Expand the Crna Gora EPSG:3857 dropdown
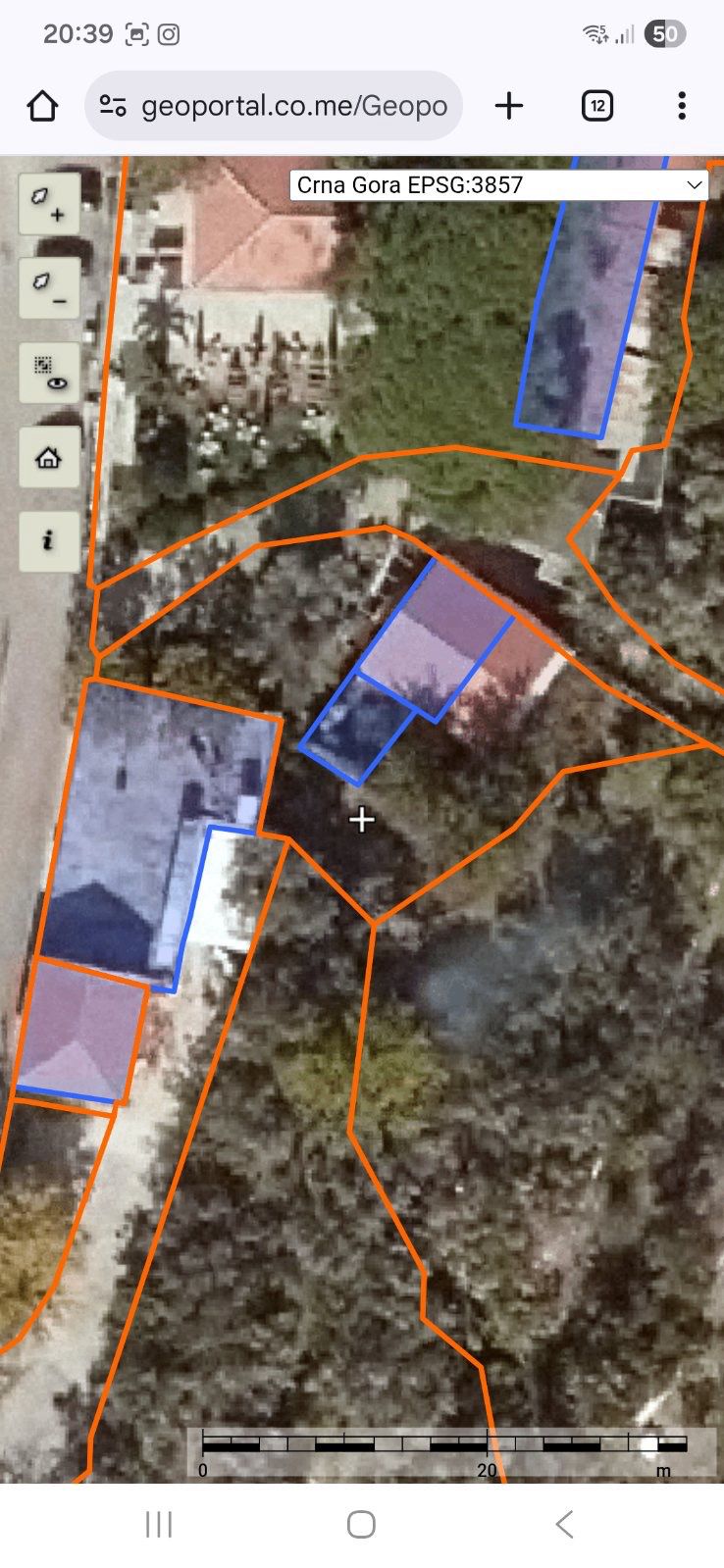 click(x=498, y=184)
